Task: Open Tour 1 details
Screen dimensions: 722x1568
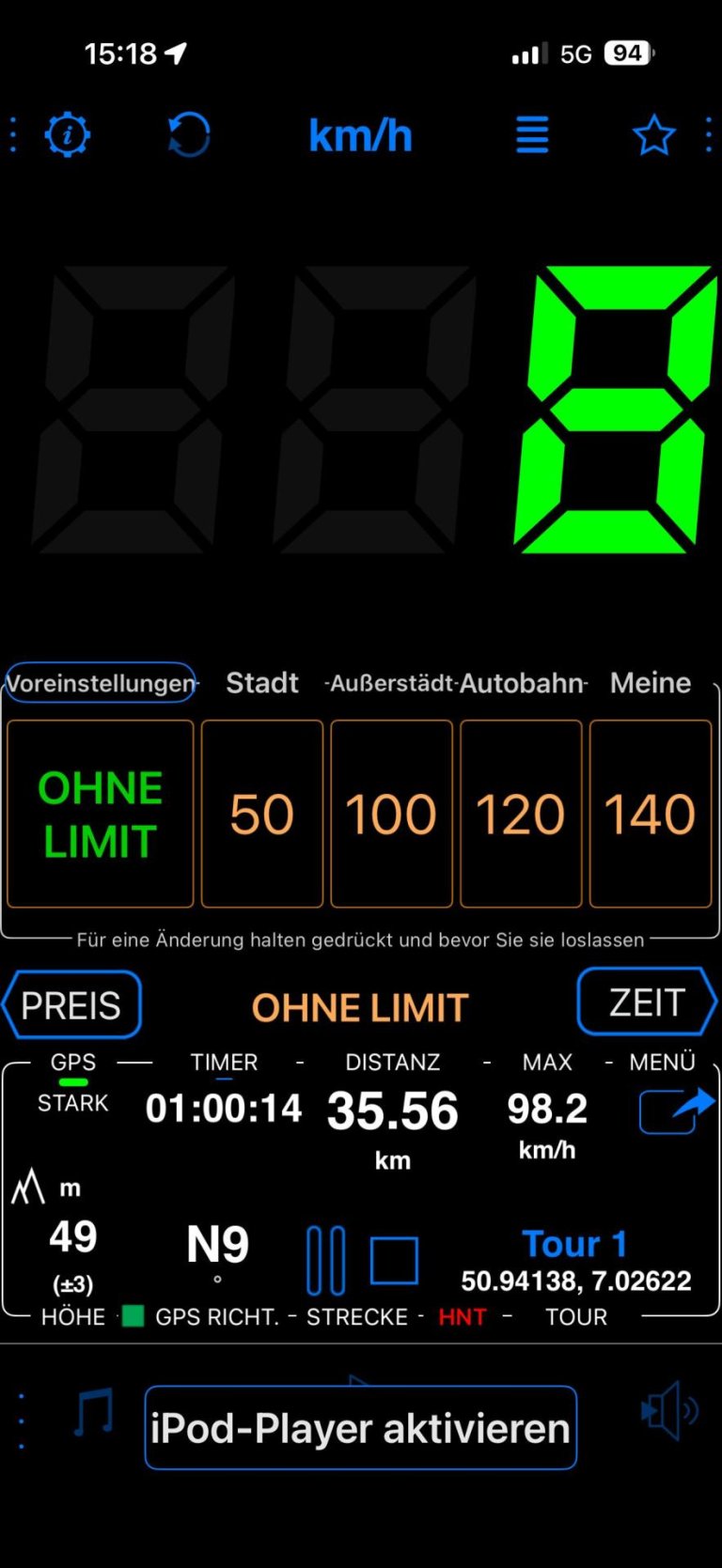Action: click(x=574, y=1244)
